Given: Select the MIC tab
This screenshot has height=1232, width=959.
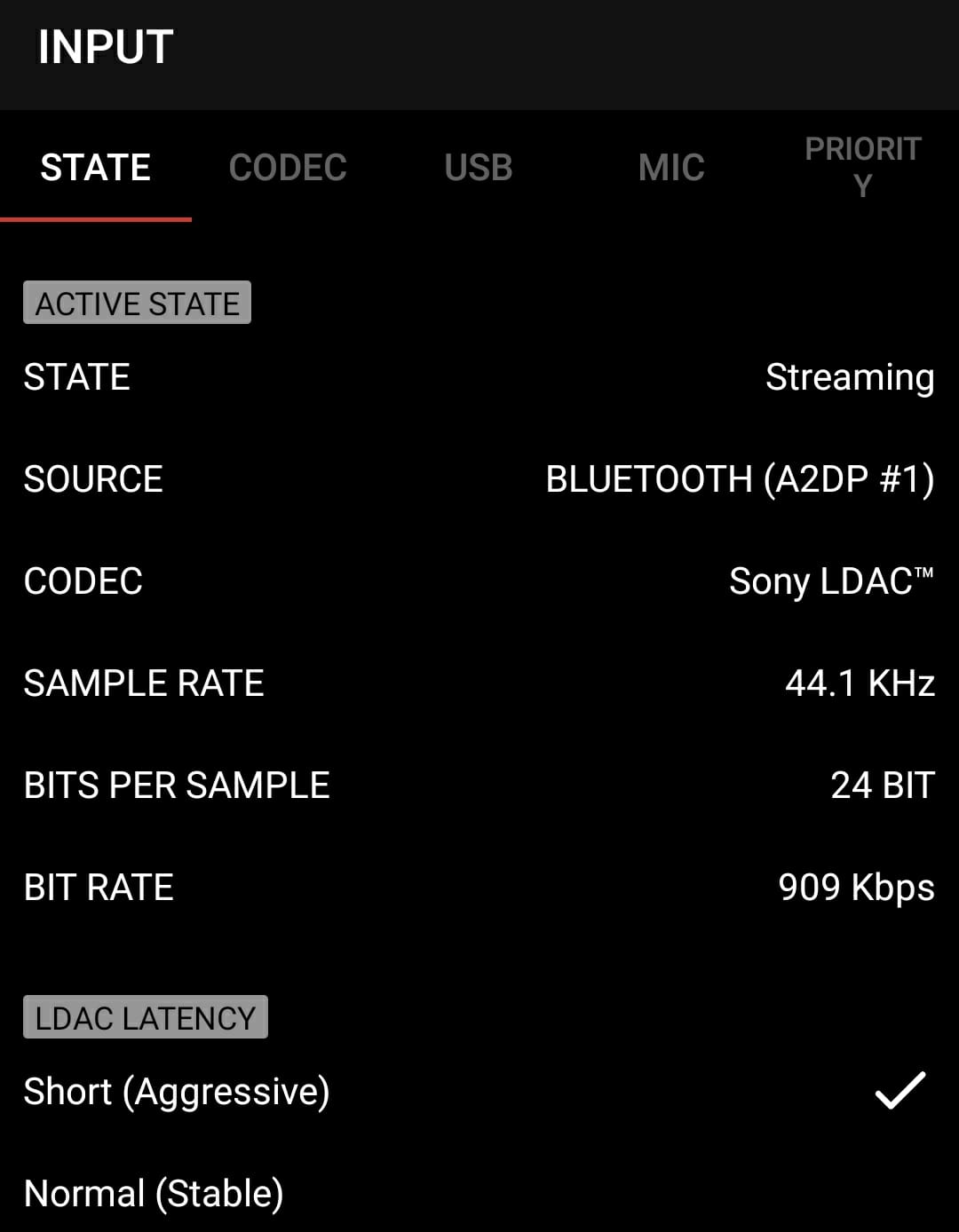Looking at the screenshot, I should 670,168.
